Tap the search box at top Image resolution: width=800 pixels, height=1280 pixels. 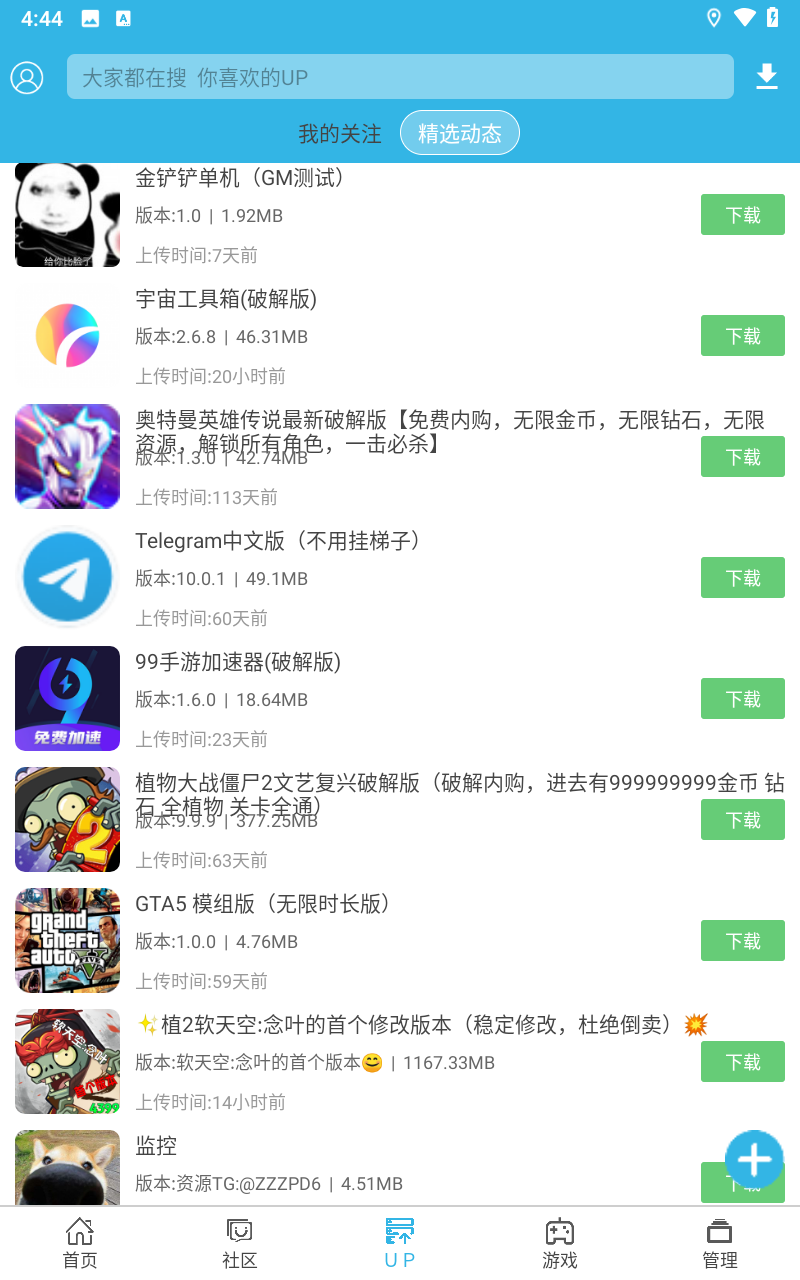point(400,77)
